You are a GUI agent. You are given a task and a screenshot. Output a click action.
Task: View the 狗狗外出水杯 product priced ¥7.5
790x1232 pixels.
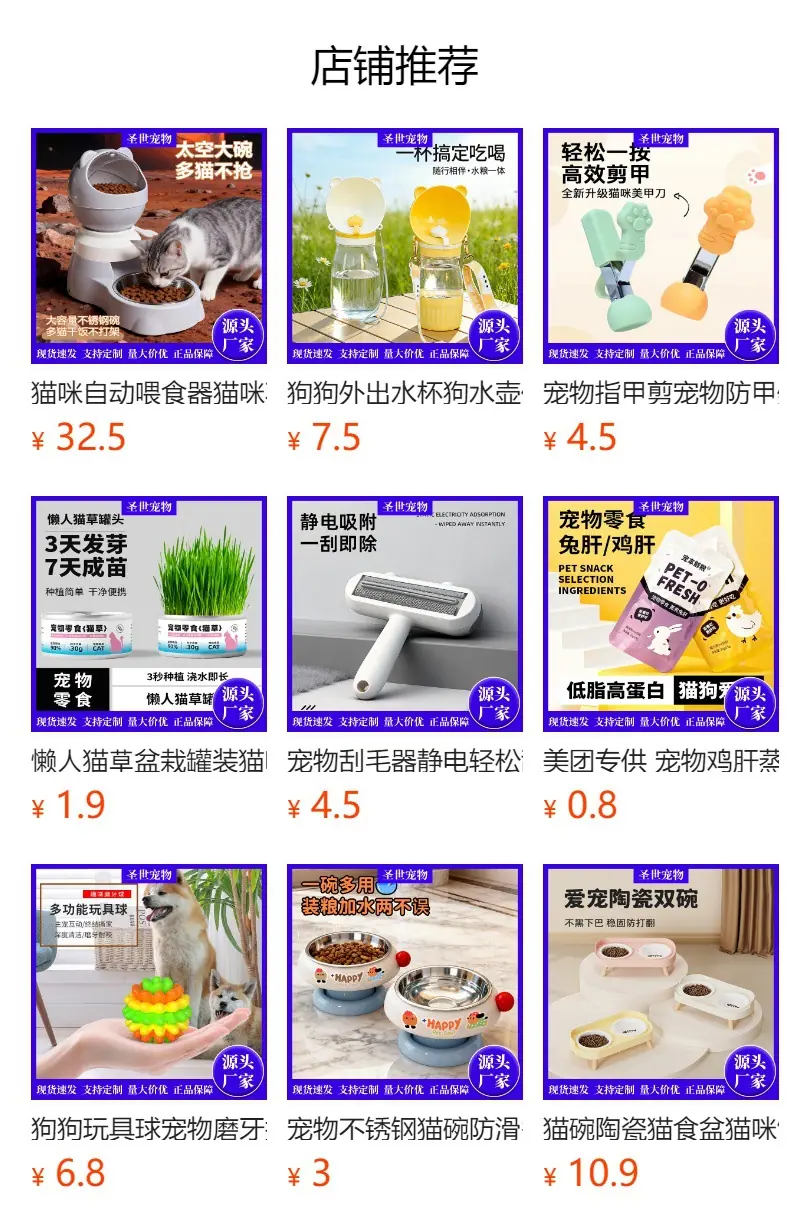405,291
